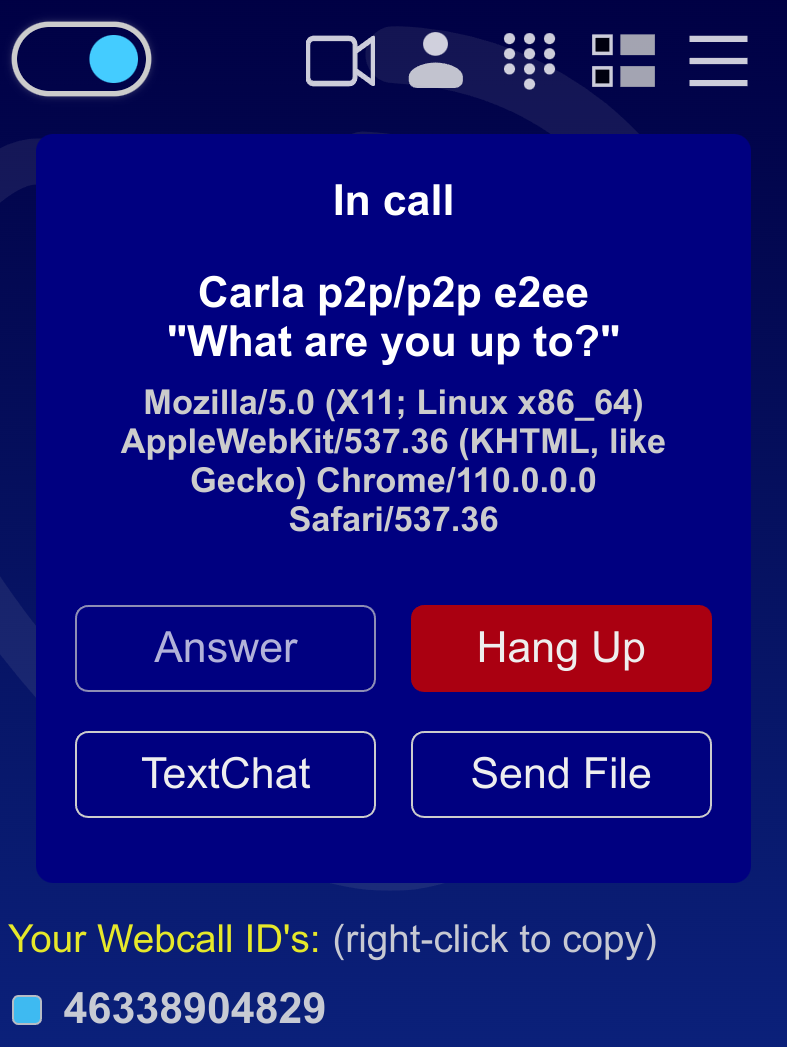787x1047 pixels.
Task: Open the contacts person icon
Action: tap(436, 61)
